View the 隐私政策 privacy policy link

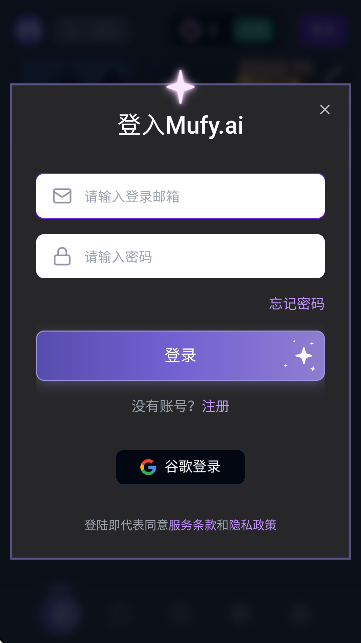tap(253, 525)
